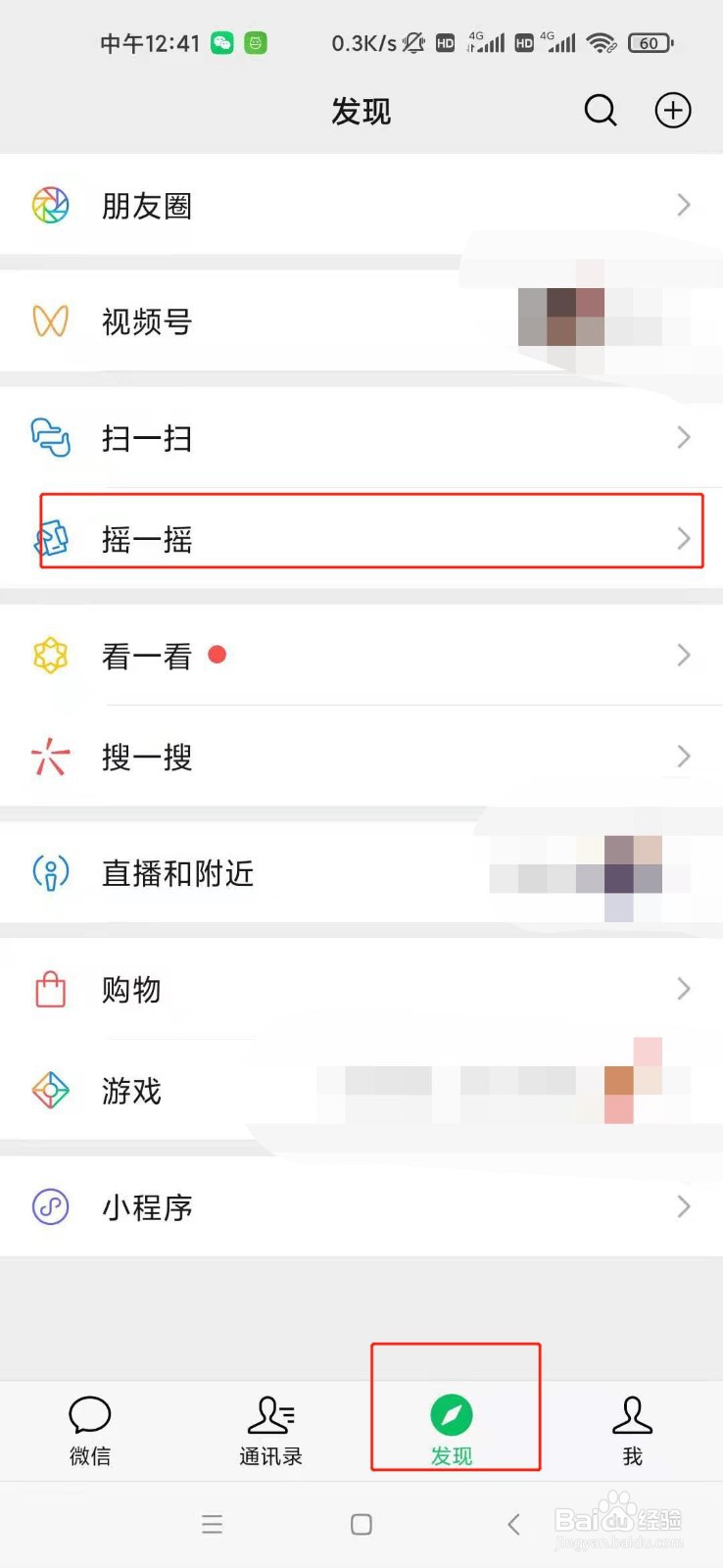
Task: Tap the navigation back arrow at screen bottom
Action: tap(513, 1524)
